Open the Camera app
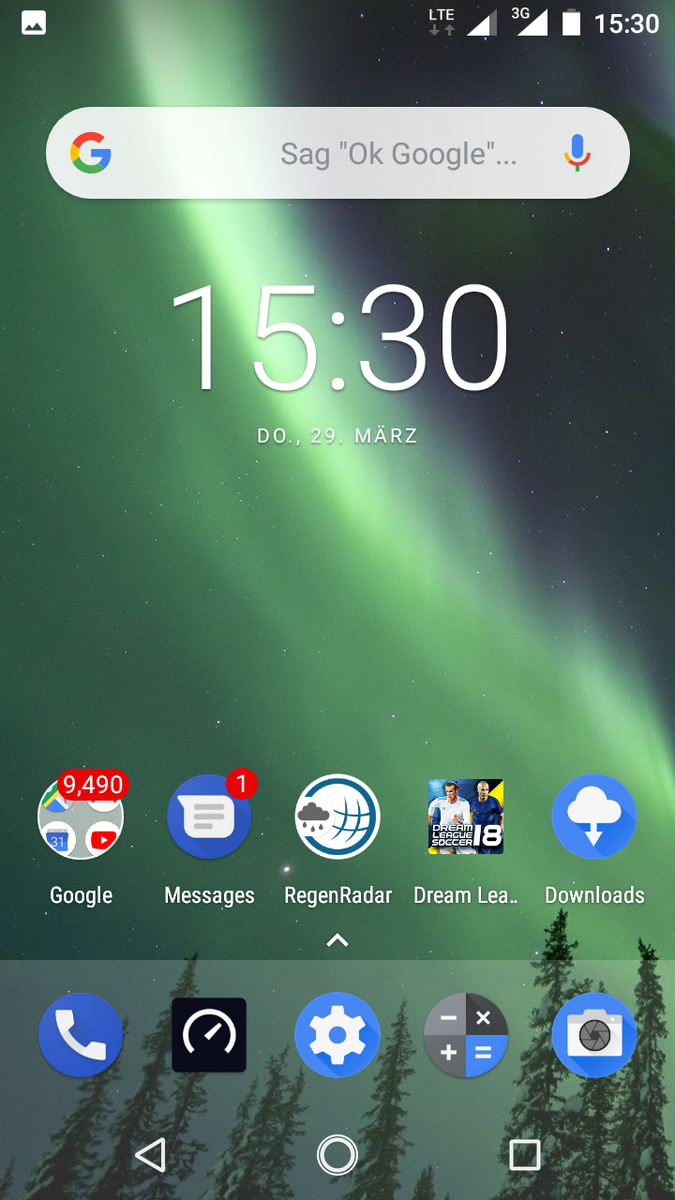675x1200 pixels. click(x=594, y=1035)
